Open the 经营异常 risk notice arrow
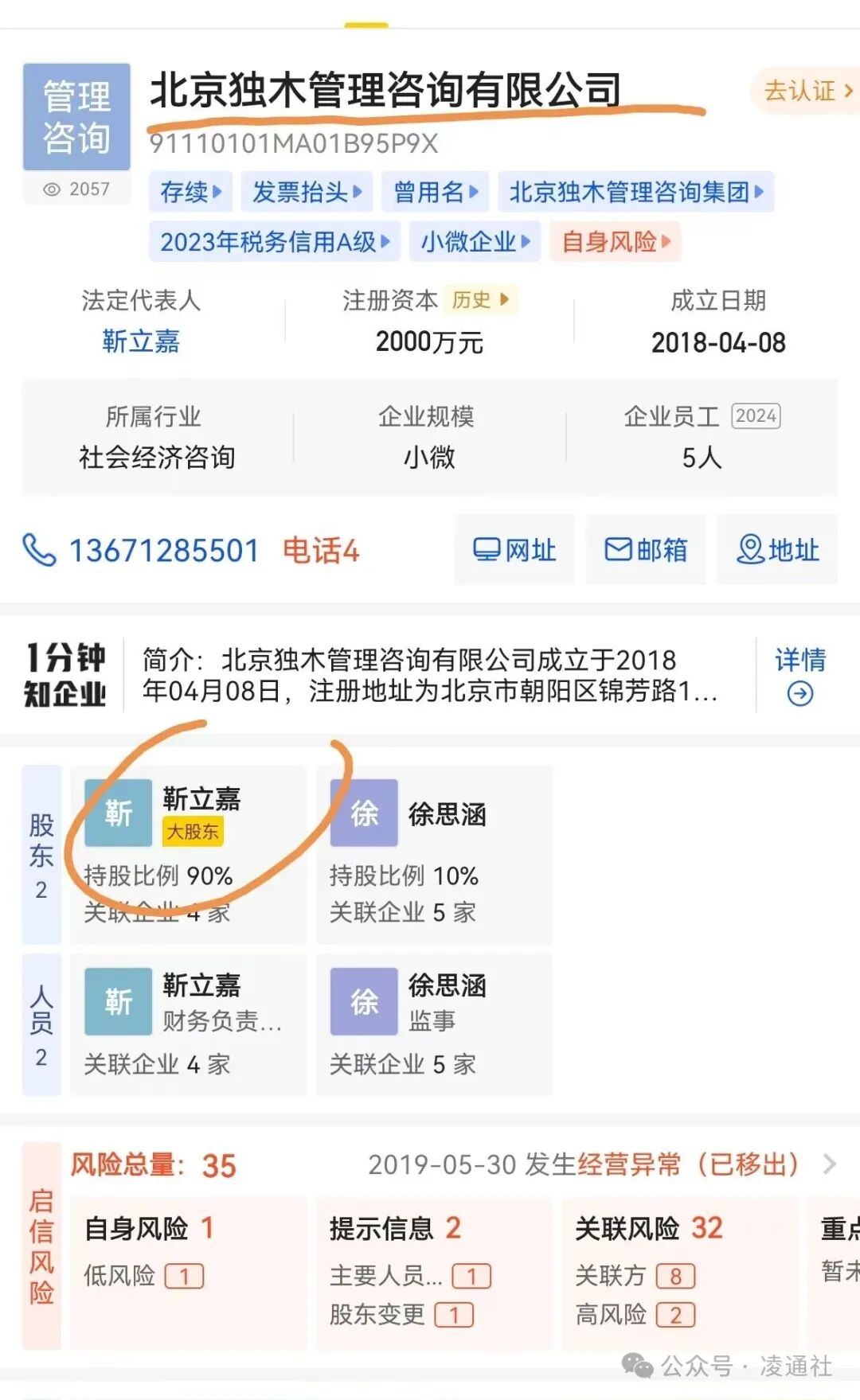860x1400 pixels. tap(829, 1164)
